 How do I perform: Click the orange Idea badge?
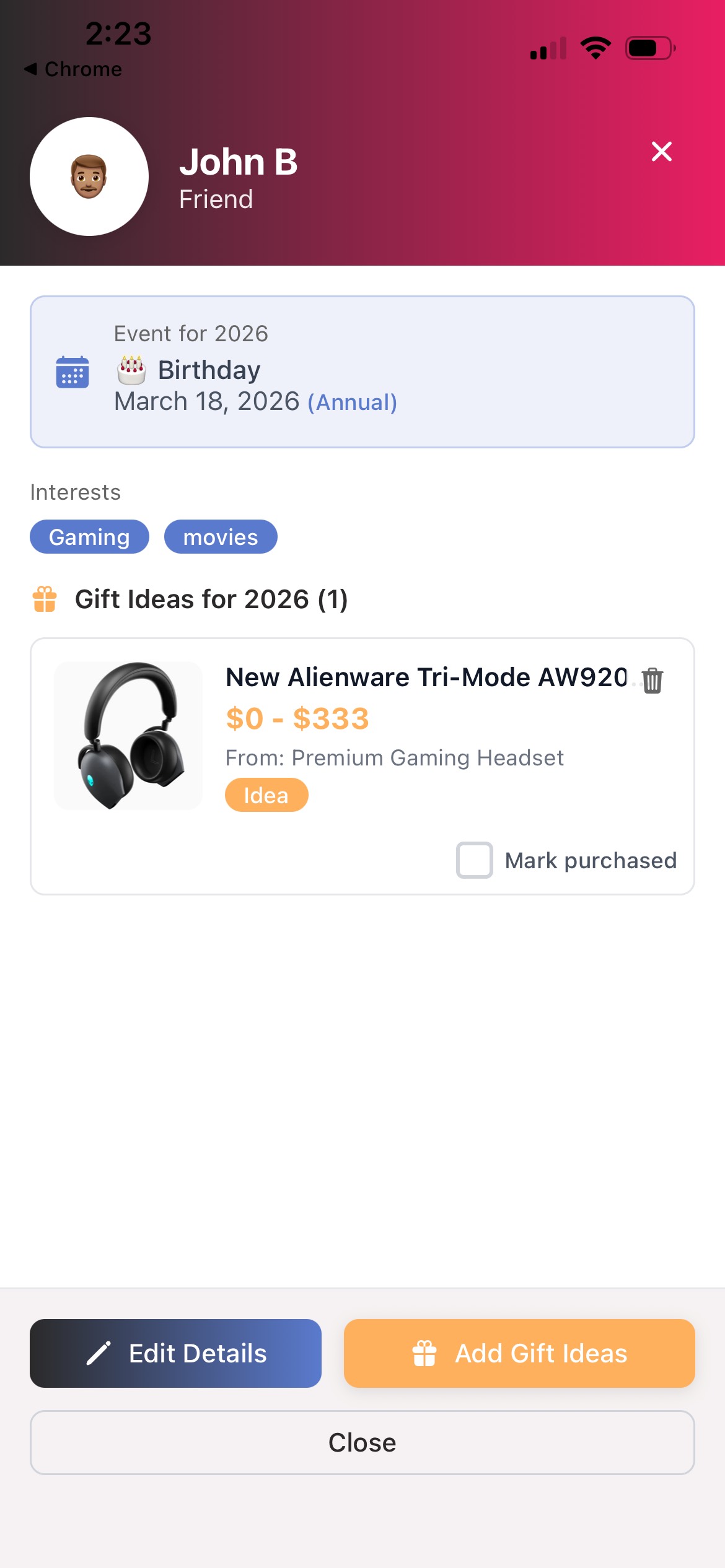(x=266, y=795)
